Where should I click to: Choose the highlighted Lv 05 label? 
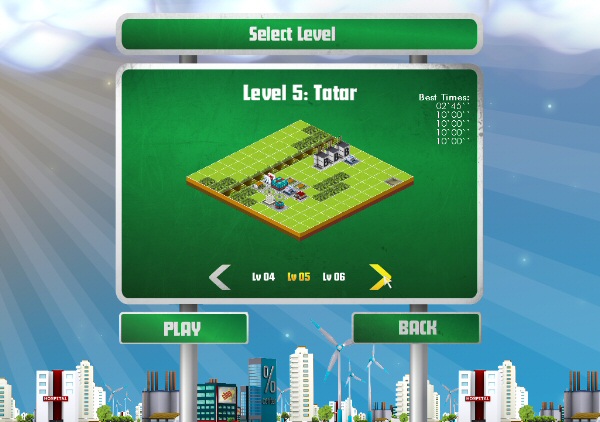(299, 277)
